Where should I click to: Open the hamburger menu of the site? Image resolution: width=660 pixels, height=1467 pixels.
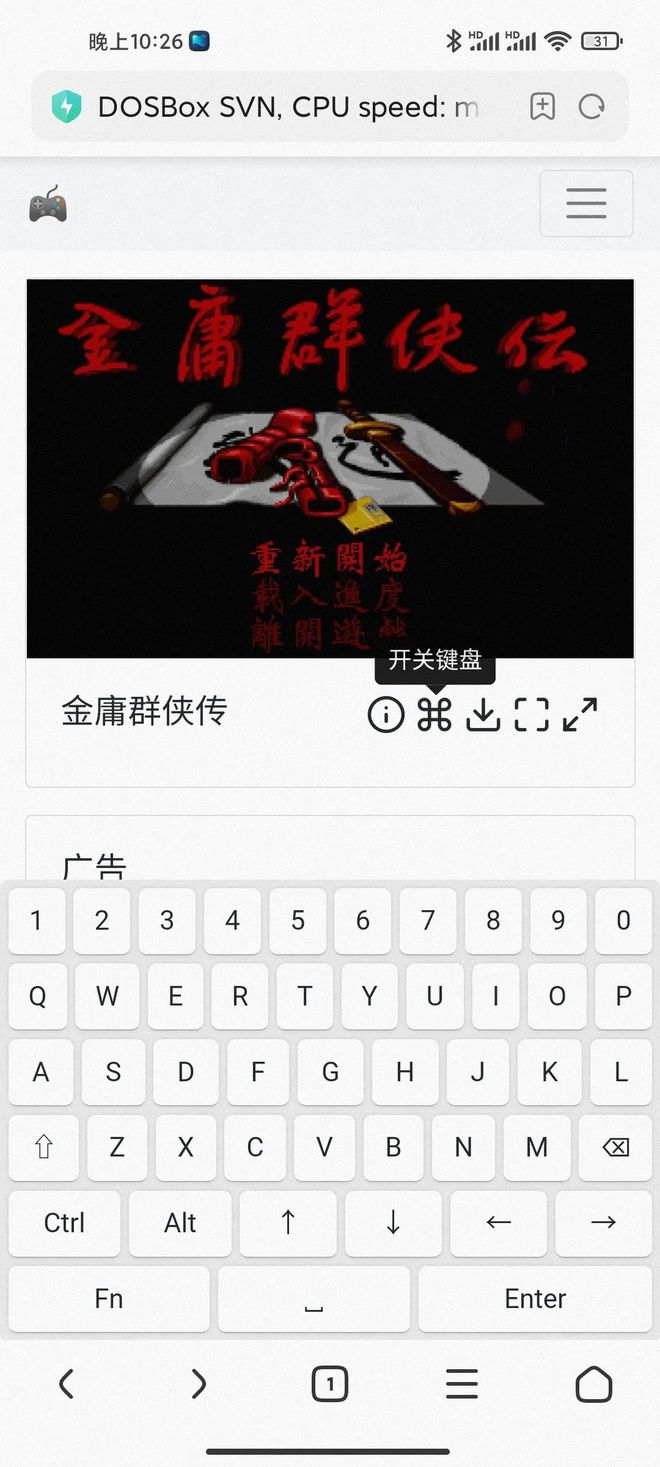point(586,203)
